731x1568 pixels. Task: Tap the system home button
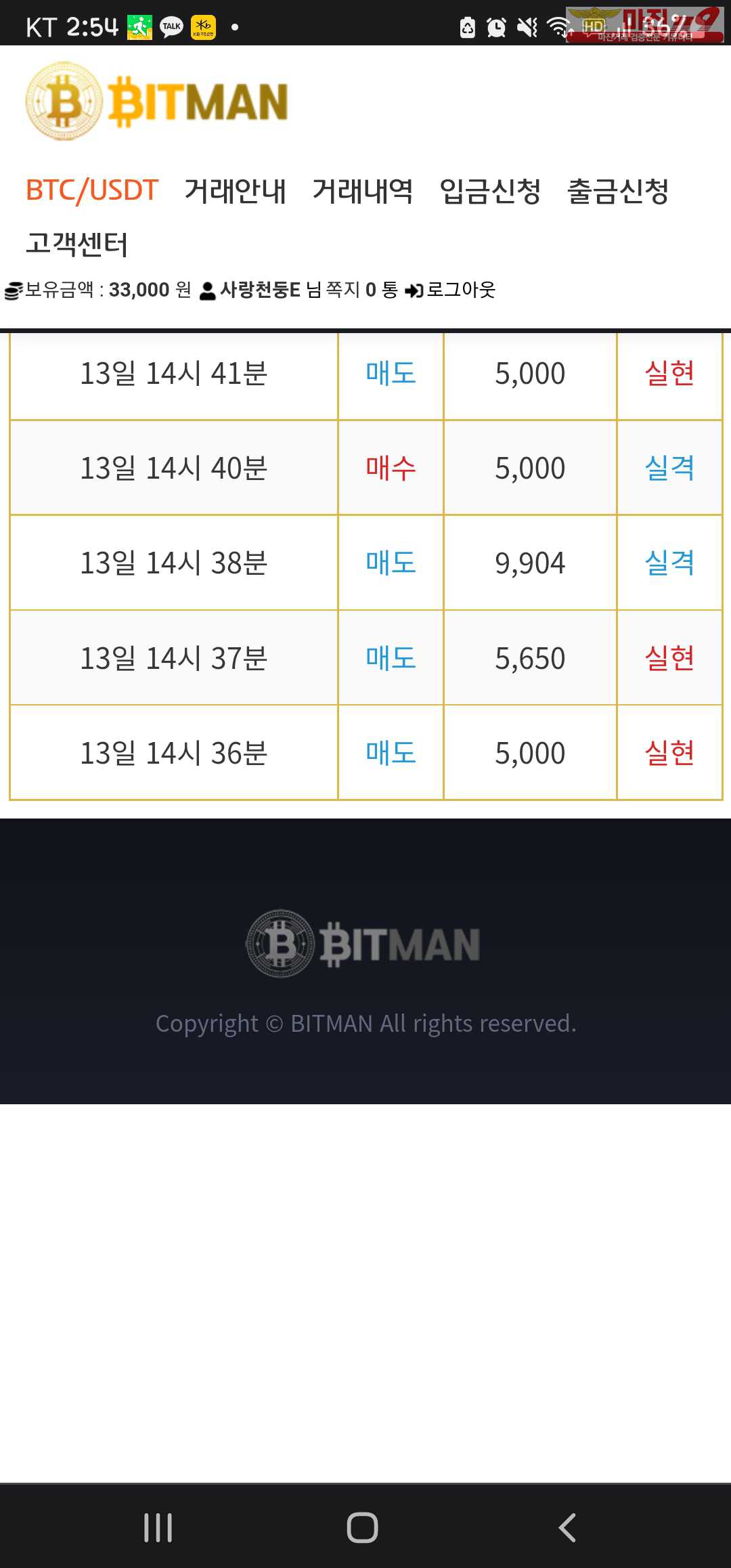point(362,1527)
